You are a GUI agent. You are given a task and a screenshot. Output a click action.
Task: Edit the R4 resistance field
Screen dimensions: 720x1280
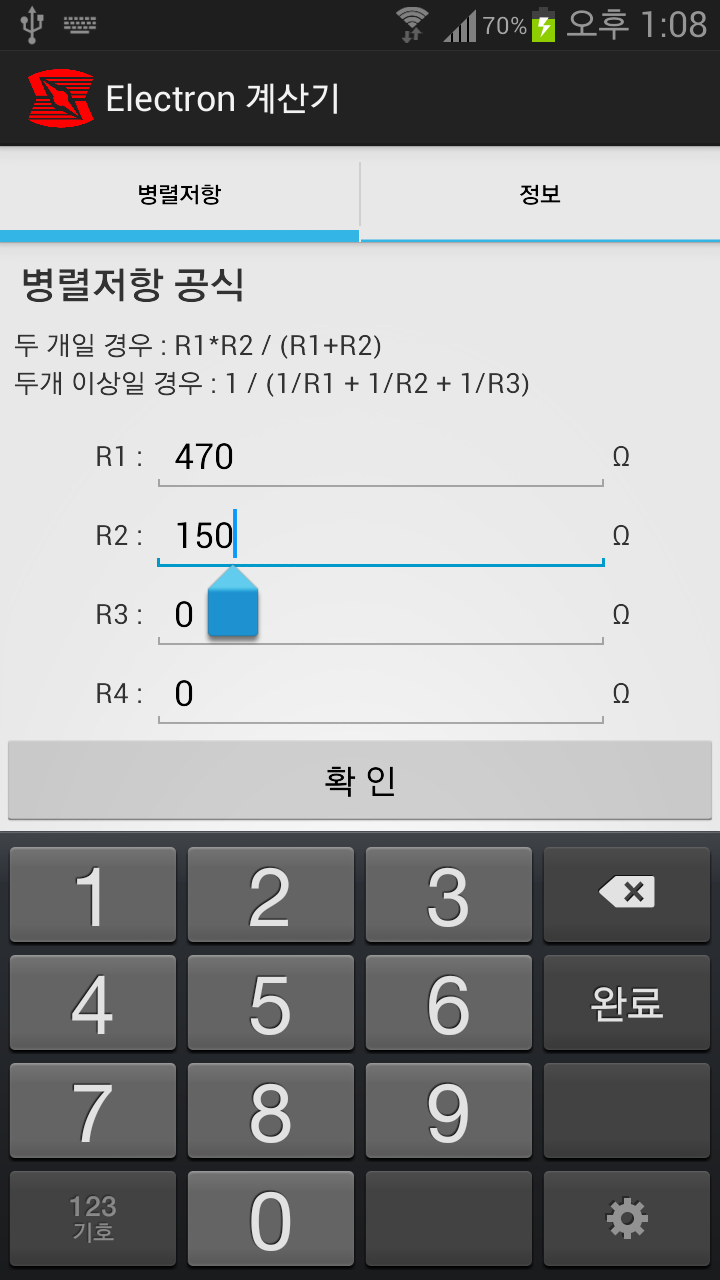pos(381,694)
